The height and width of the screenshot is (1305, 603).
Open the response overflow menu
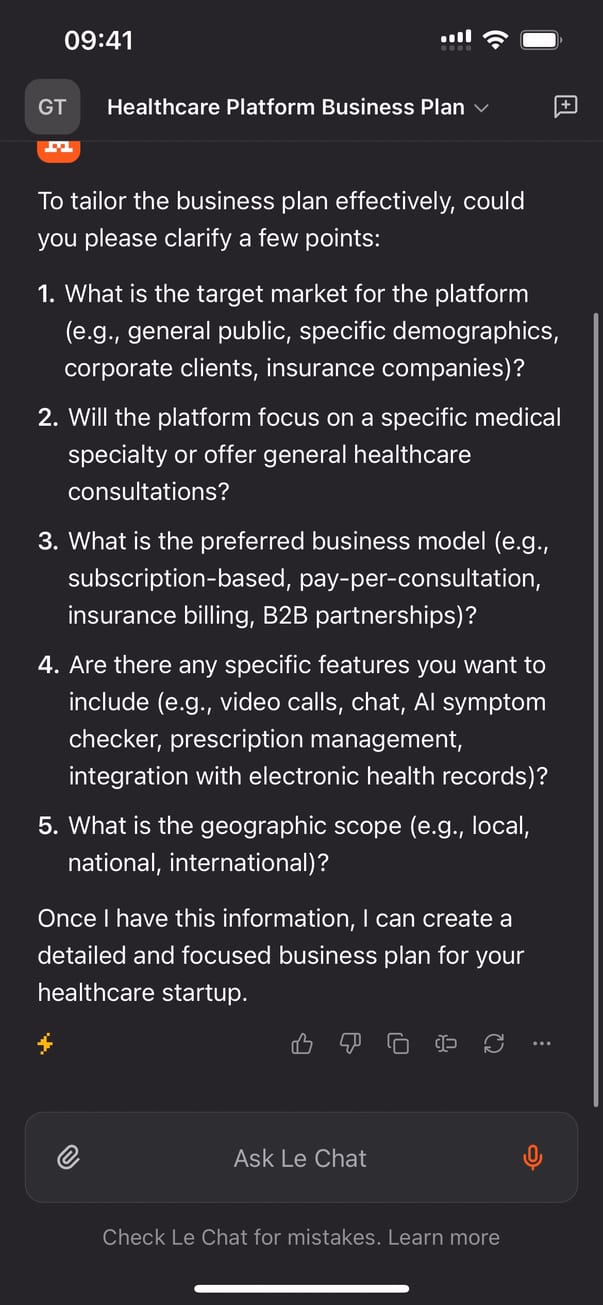pos(542,1044)
